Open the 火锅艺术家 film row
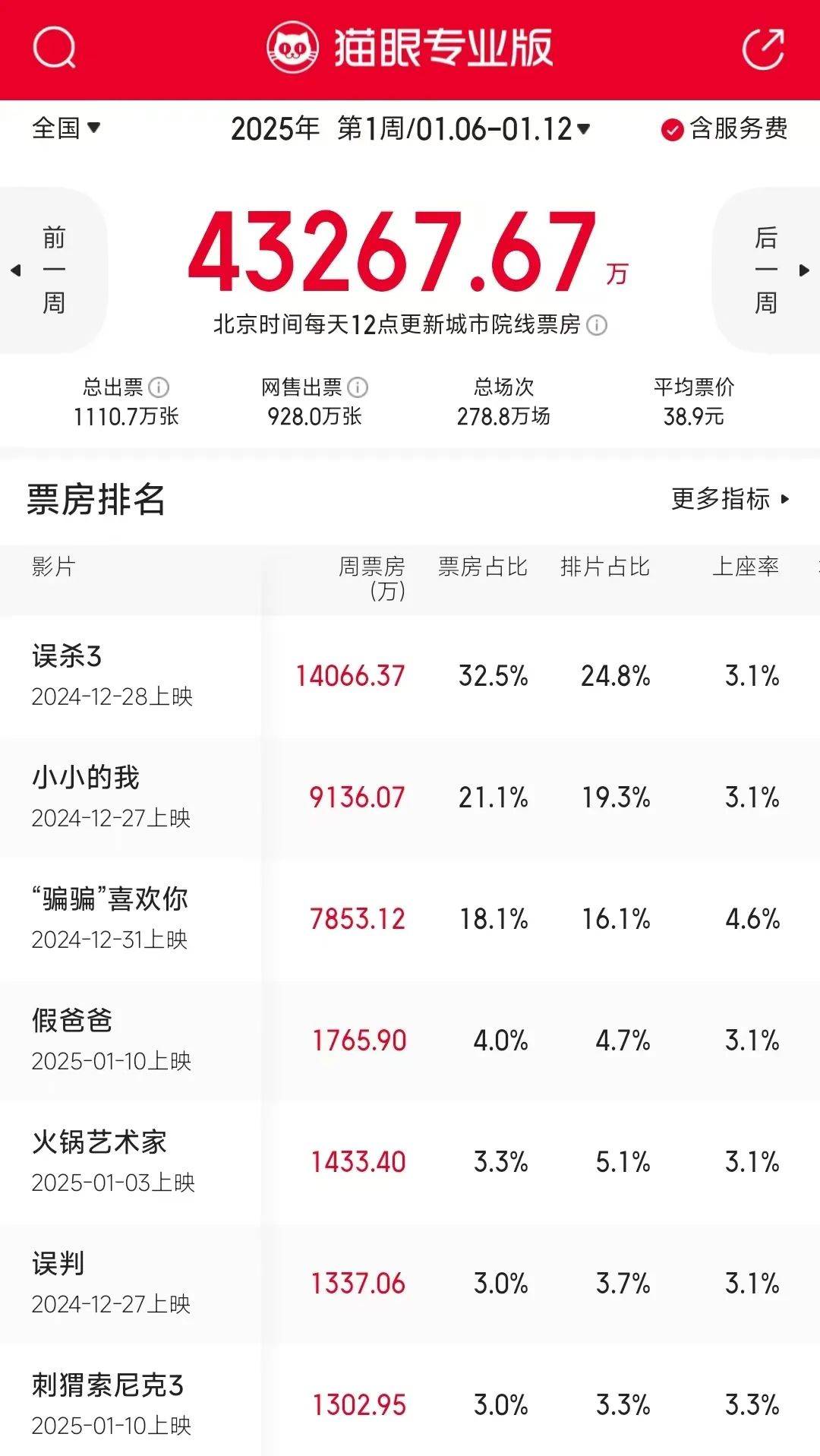The width and height of the screenshot is (820, 1456). pos(410,1162)
